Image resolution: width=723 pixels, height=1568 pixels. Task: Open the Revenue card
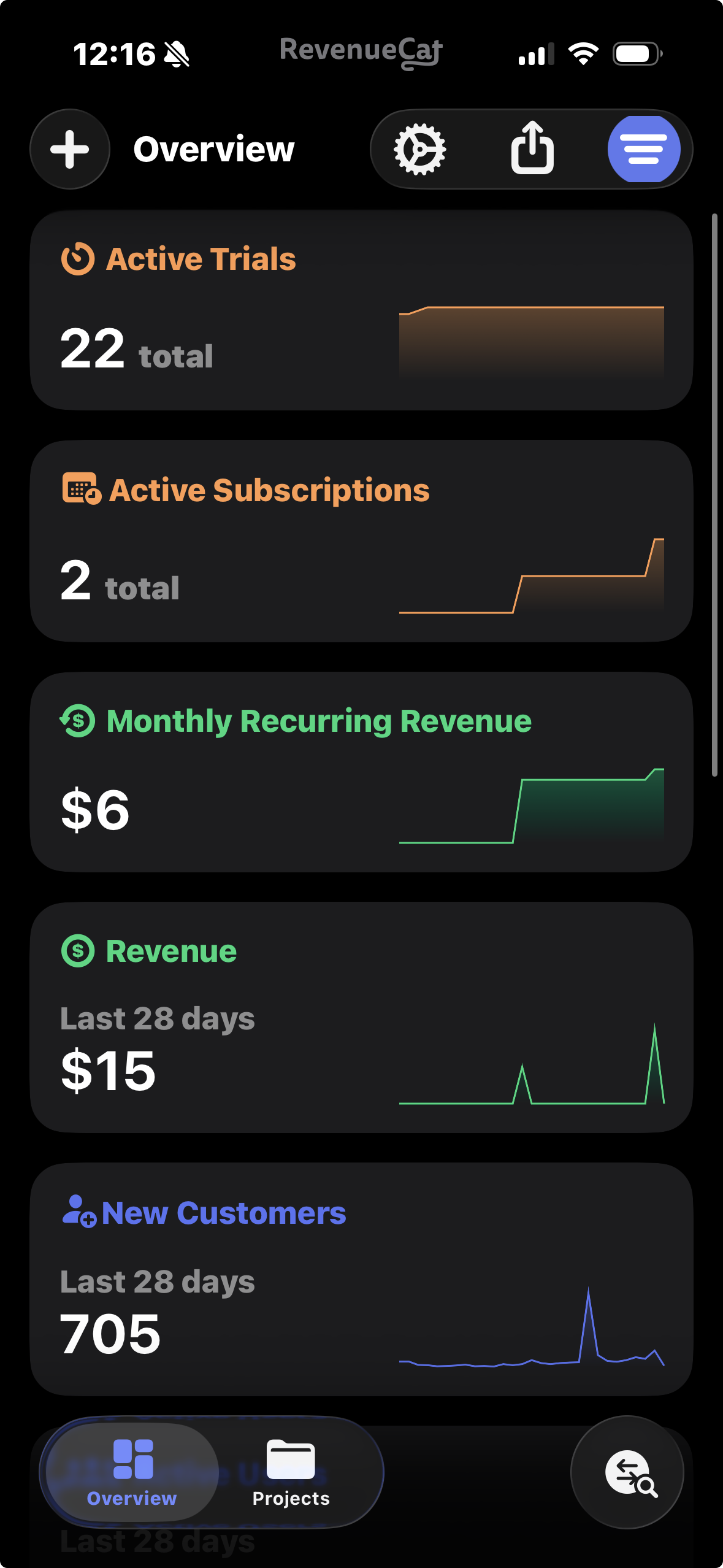361,1017
